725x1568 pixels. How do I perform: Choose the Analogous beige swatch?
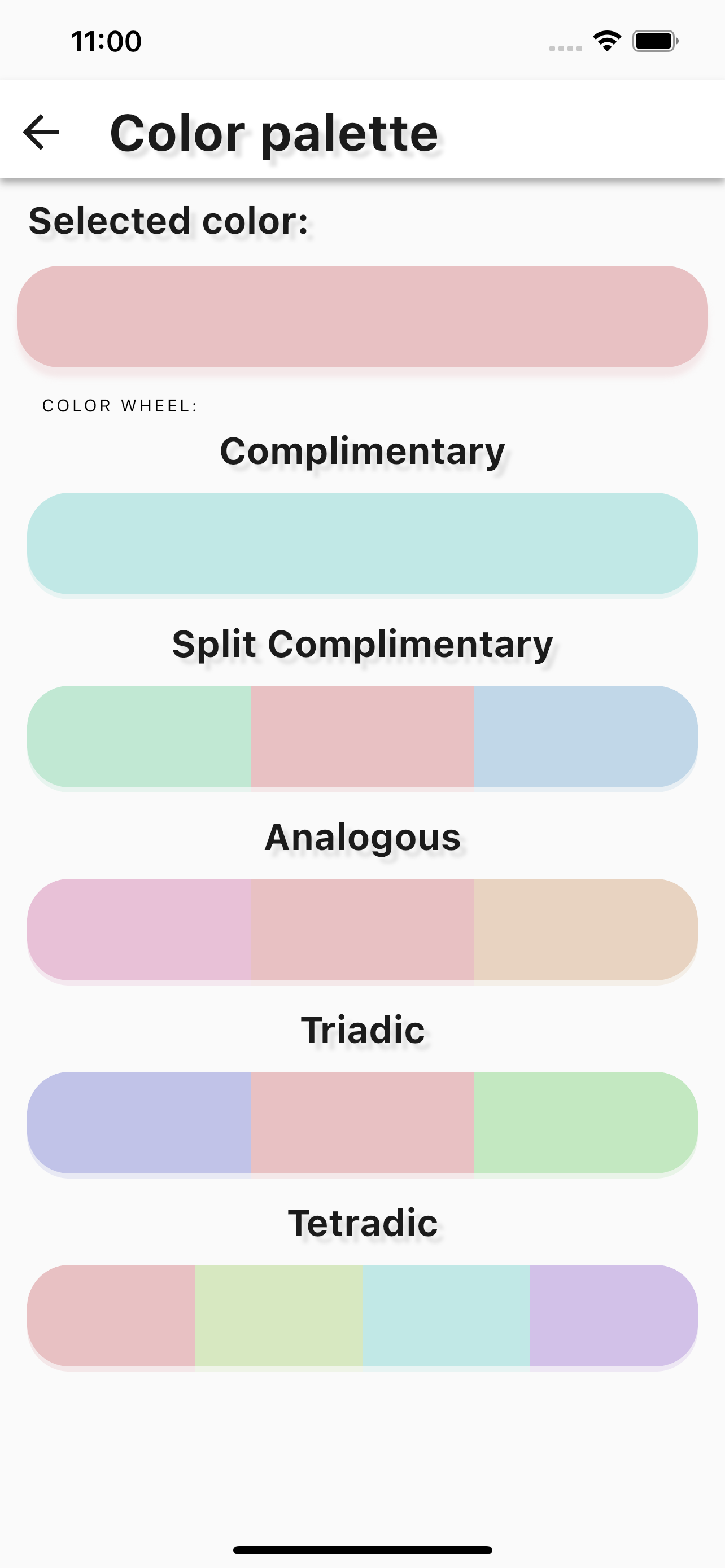click(586, 930)
